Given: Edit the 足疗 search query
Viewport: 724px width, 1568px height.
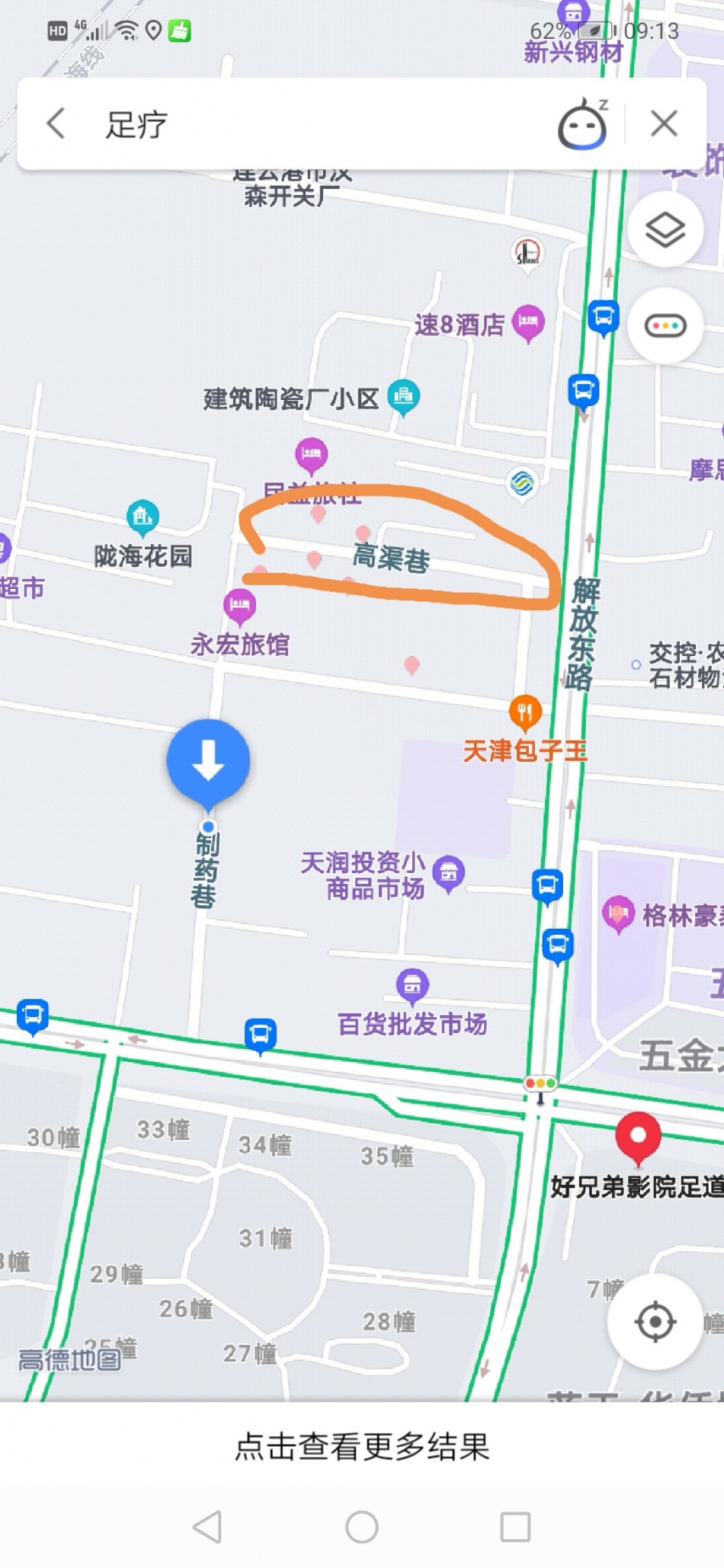Looking at the screenshot, I should 305,124.
